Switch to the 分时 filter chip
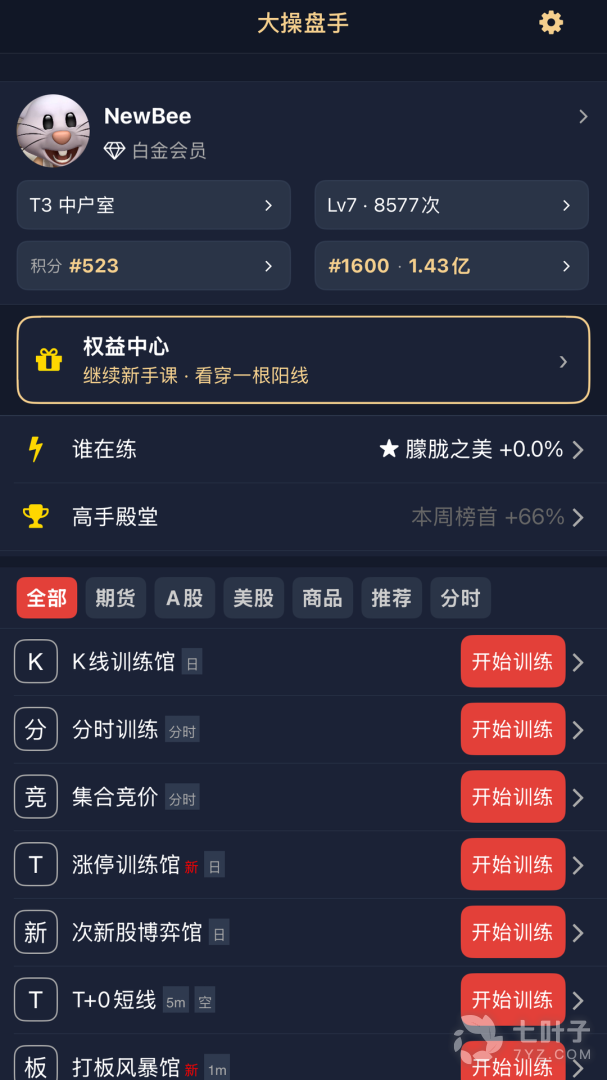The image size is (607, 1080). click(460, 598)
